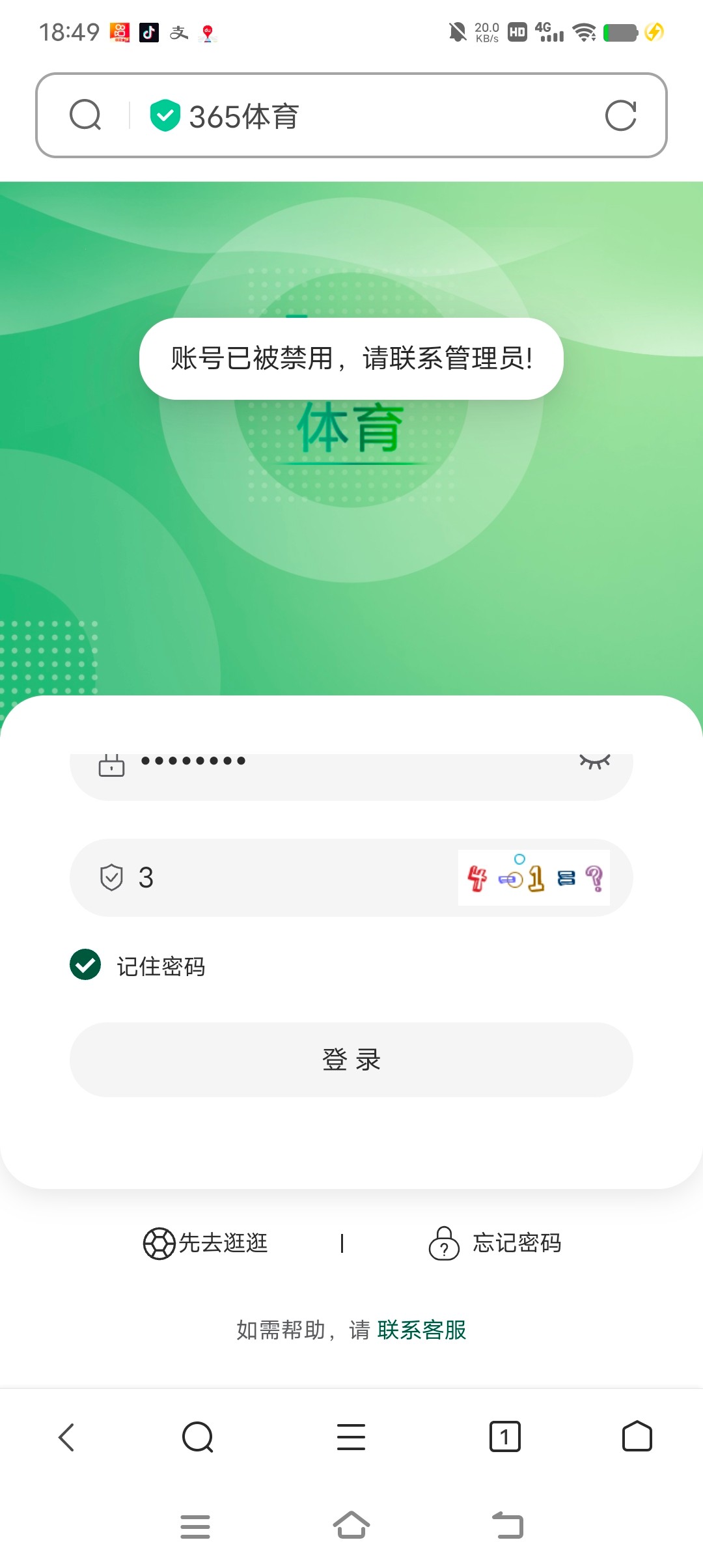The image size is (703, 1568).
Task: Tap the 登录 button
Action: click(351, 1059)
